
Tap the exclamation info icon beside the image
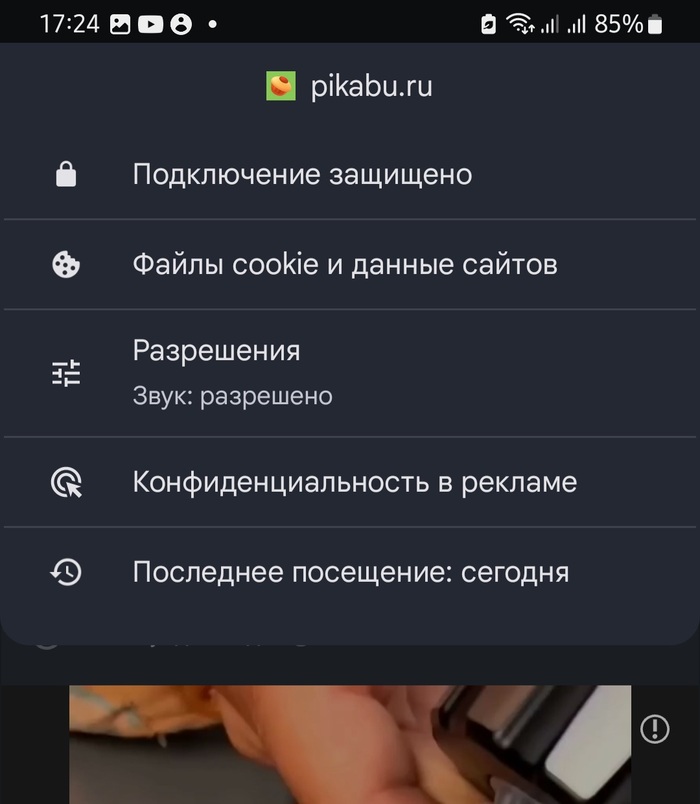[x=654, y=729]
